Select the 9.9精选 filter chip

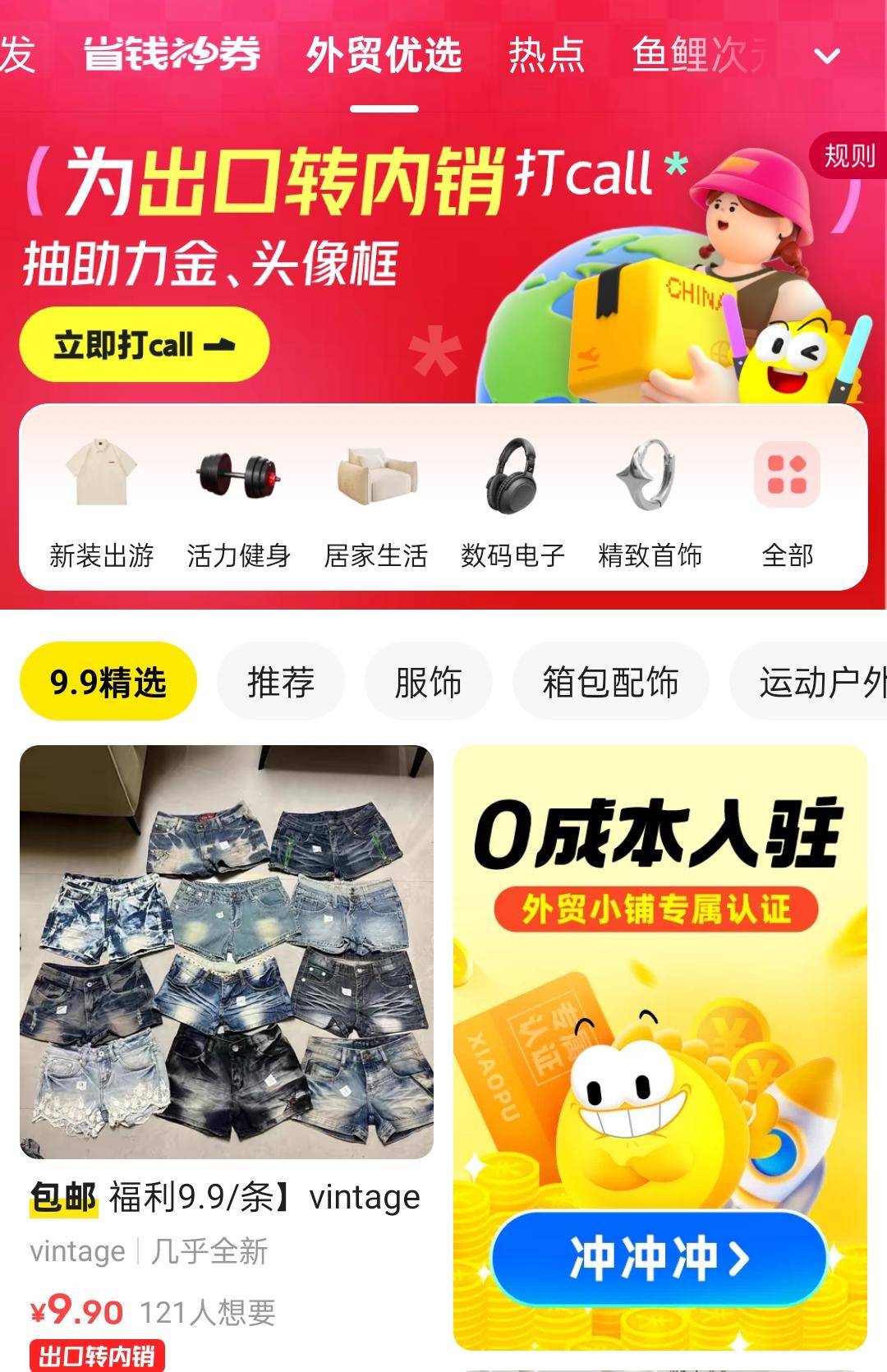108,682
